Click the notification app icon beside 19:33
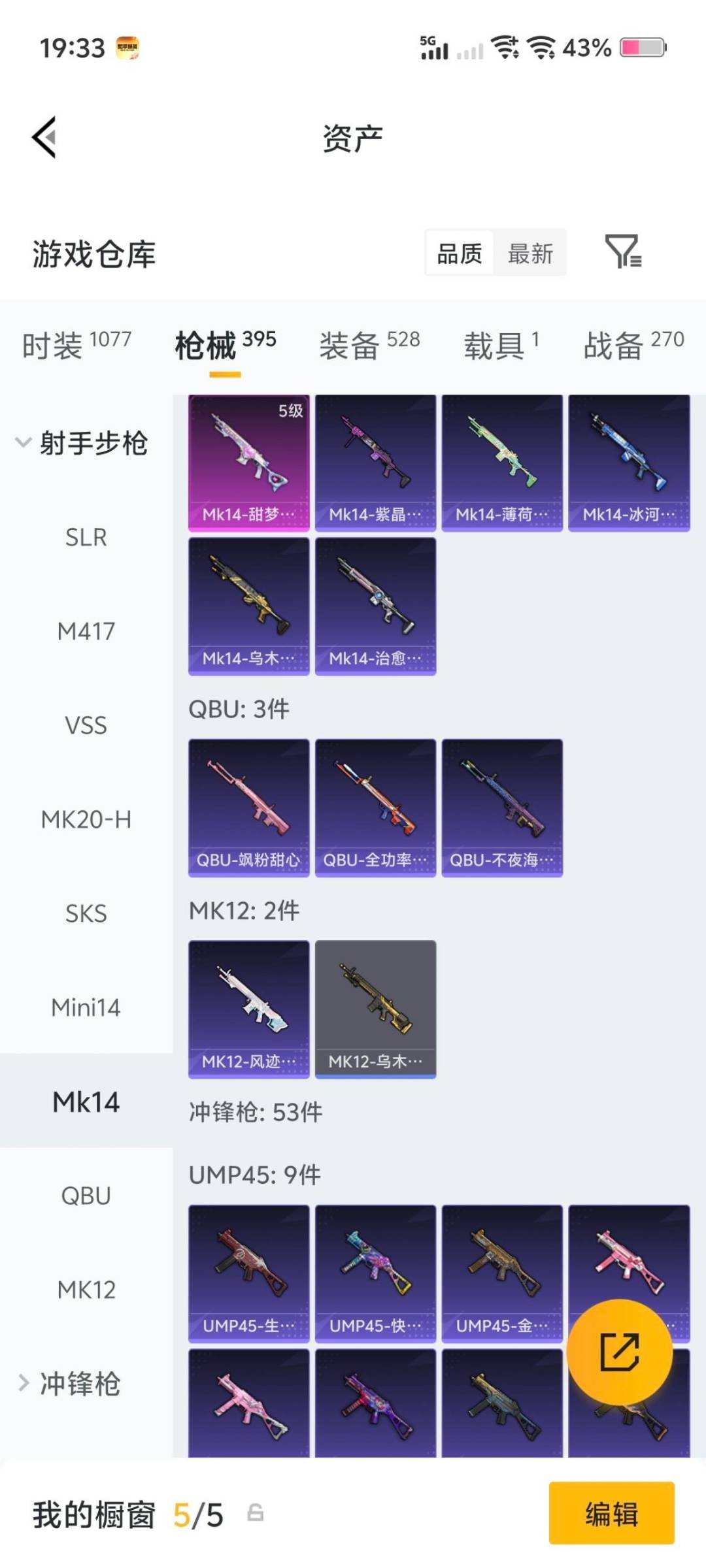The width and height of the screenshot is (706, 1568). tap(129, 46)
